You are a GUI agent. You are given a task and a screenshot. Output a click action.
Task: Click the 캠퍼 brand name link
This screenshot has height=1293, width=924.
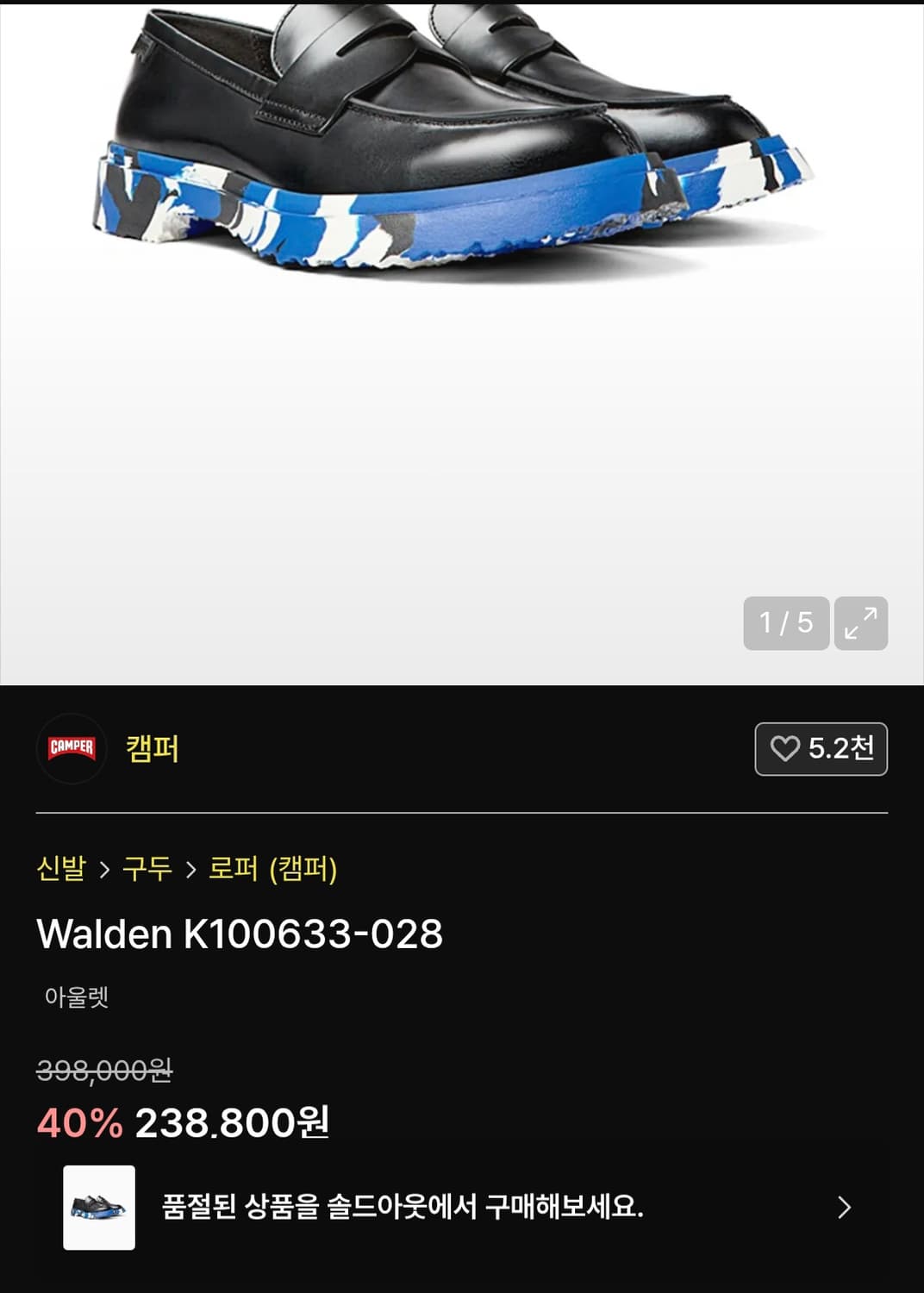click(x=149, y=750)
